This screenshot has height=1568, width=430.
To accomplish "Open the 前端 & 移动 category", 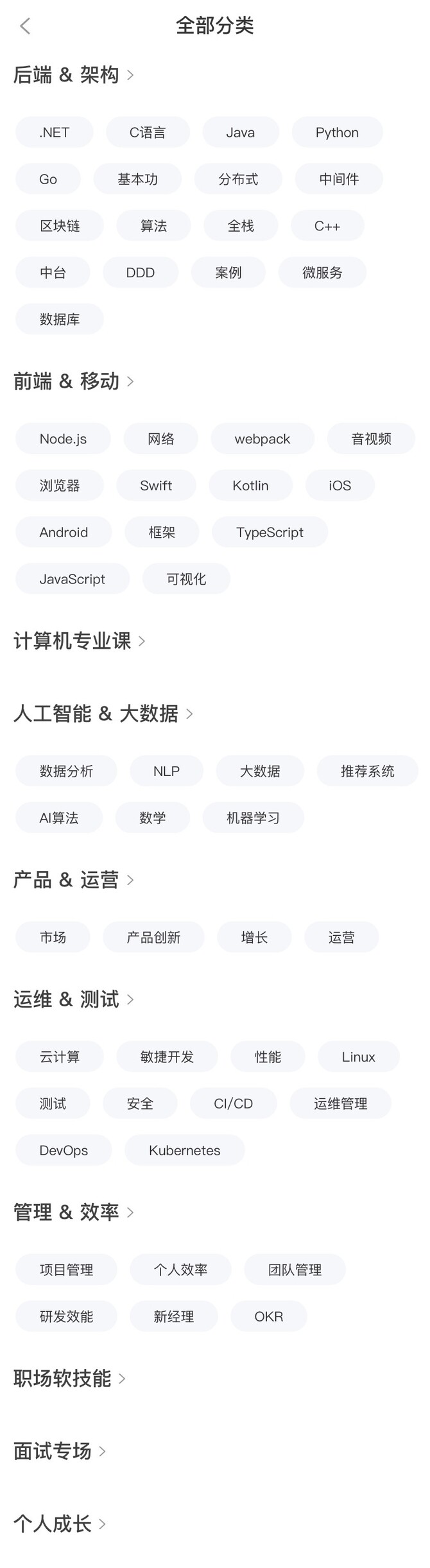I will point(73,381).
